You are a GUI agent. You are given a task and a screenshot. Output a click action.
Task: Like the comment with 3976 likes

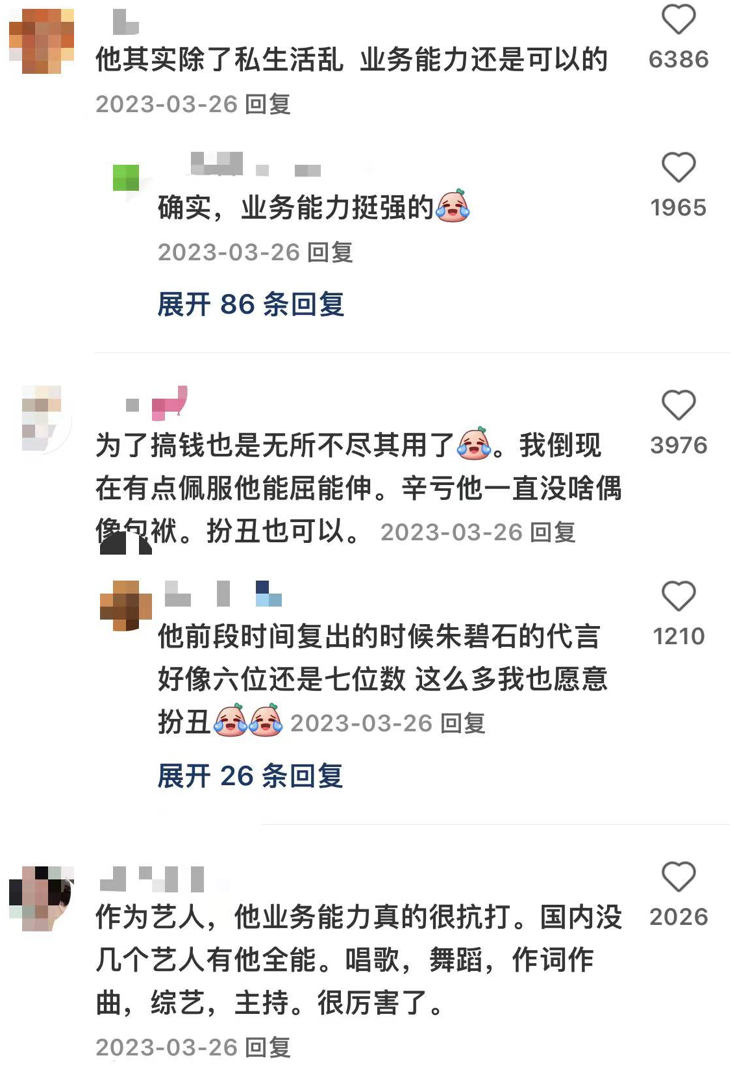coord(678,405)
